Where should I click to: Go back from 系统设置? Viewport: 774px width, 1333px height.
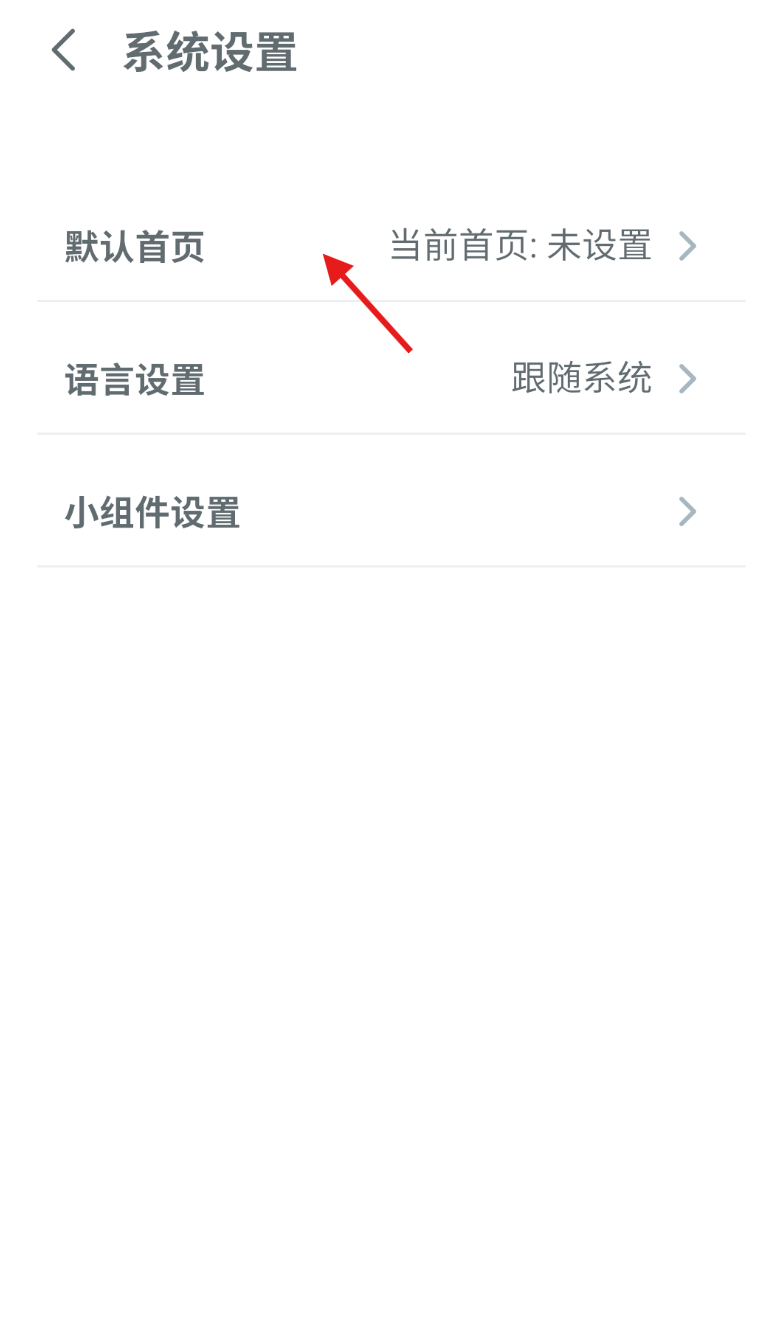[64, 51]
